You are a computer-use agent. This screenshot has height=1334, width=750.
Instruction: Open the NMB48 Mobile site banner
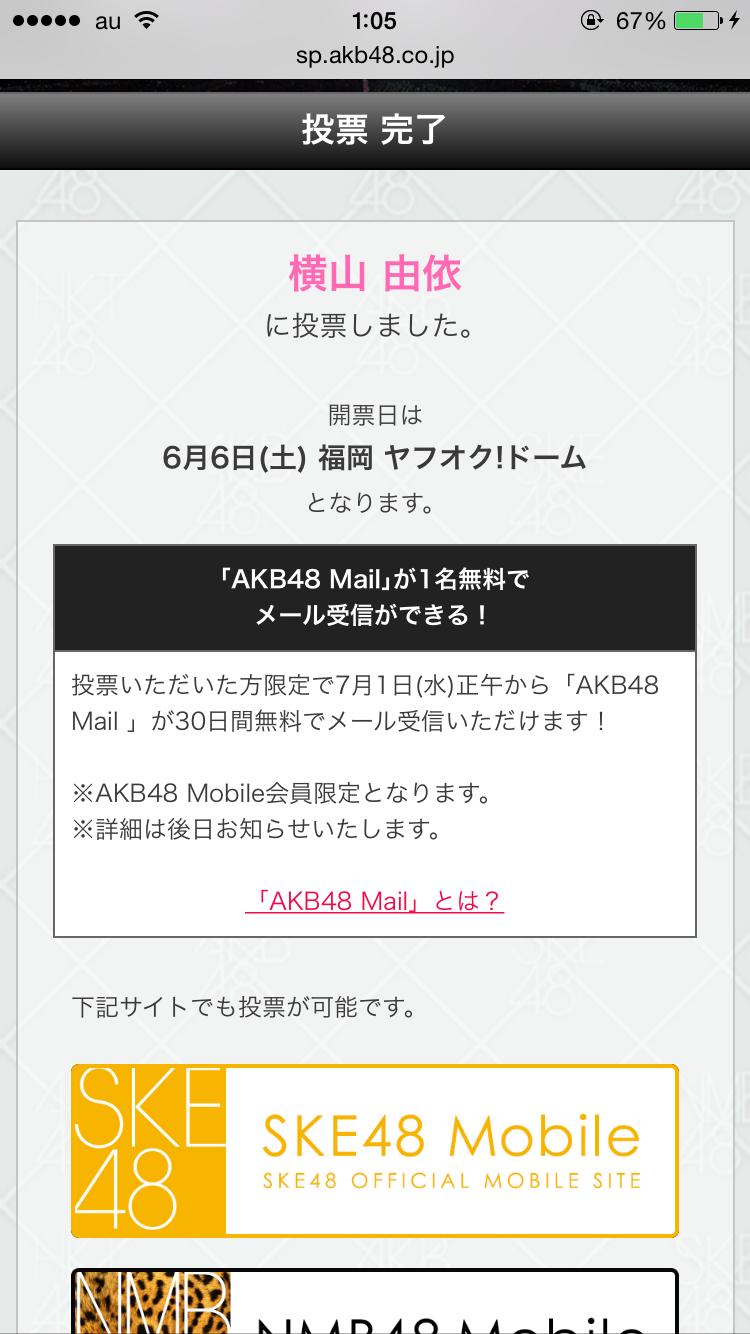375,1303
